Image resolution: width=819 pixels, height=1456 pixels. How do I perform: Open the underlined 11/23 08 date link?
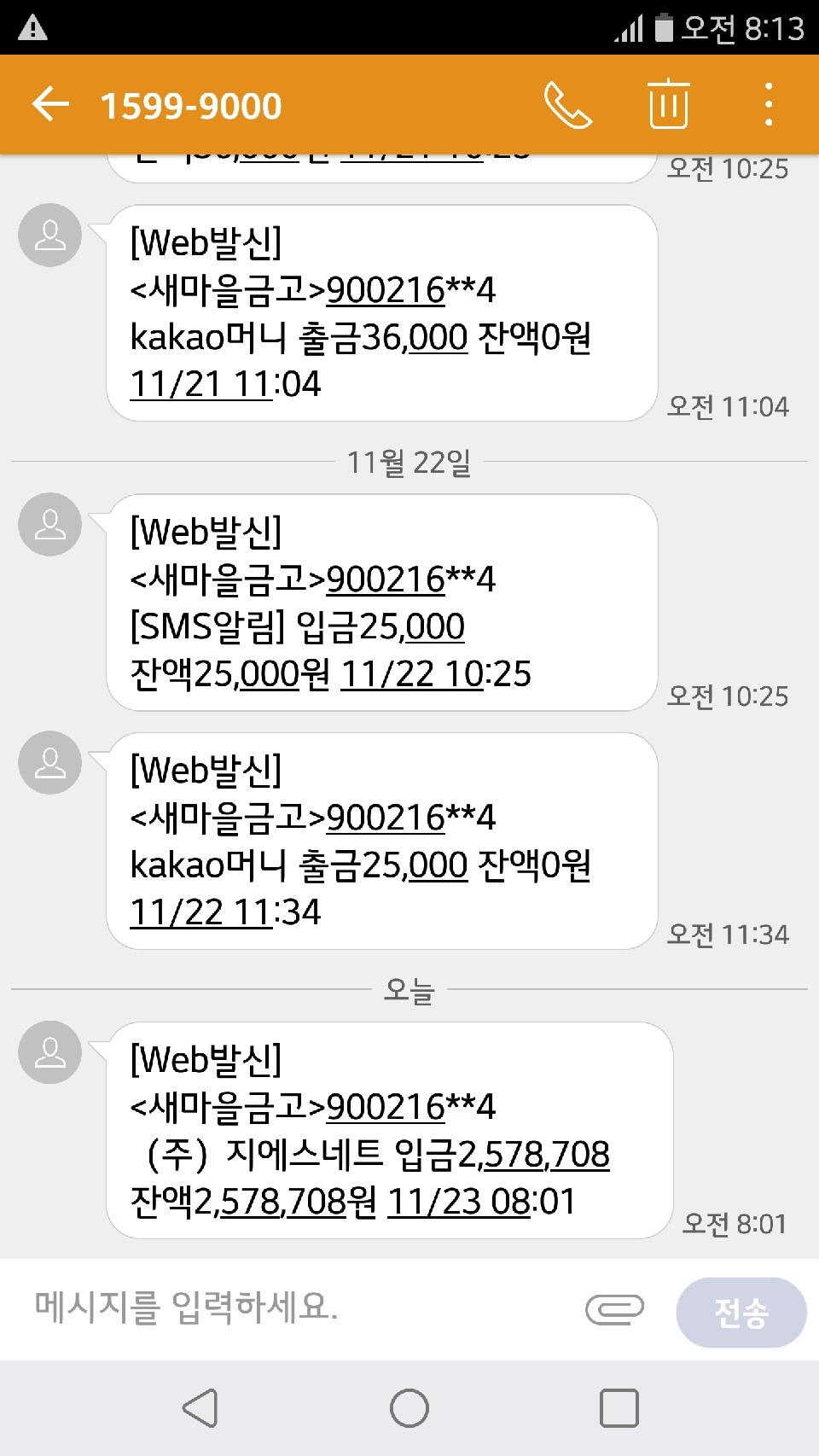(459, 1202)
